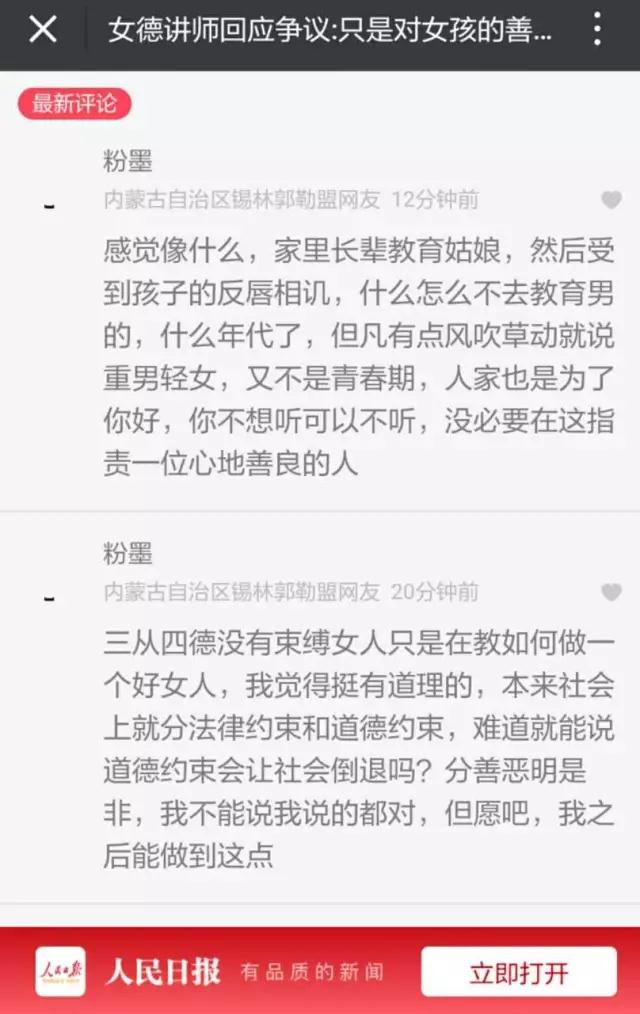
Task: Close the article page with X
Action: (42, 30)
